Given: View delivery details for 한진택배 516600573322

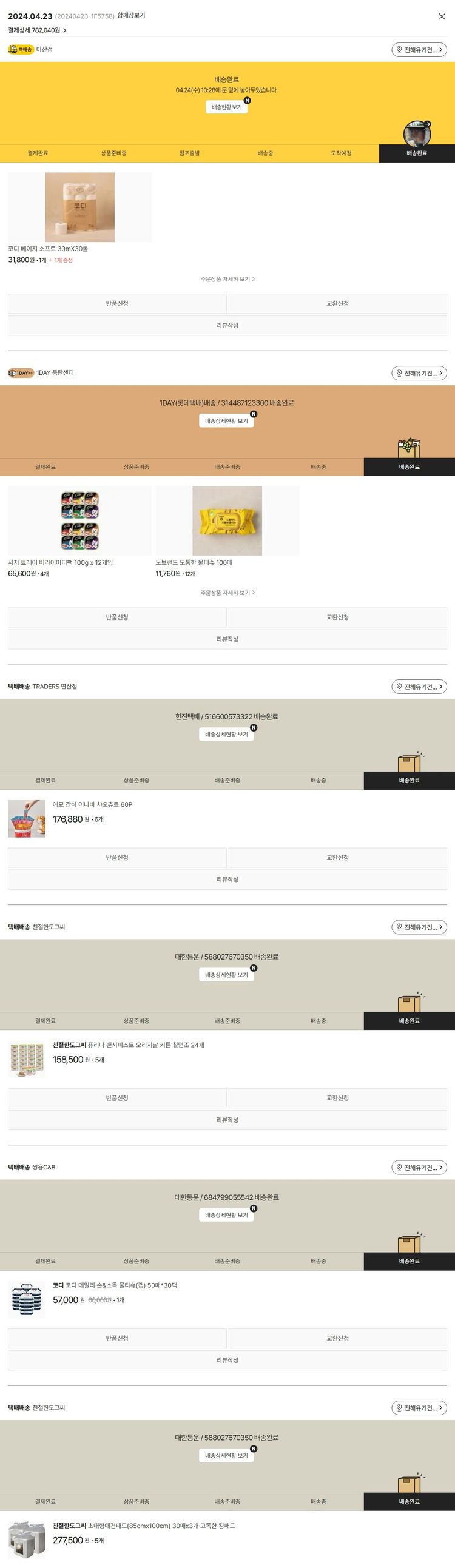Looking at the screenshot, I should pos(226,734).
